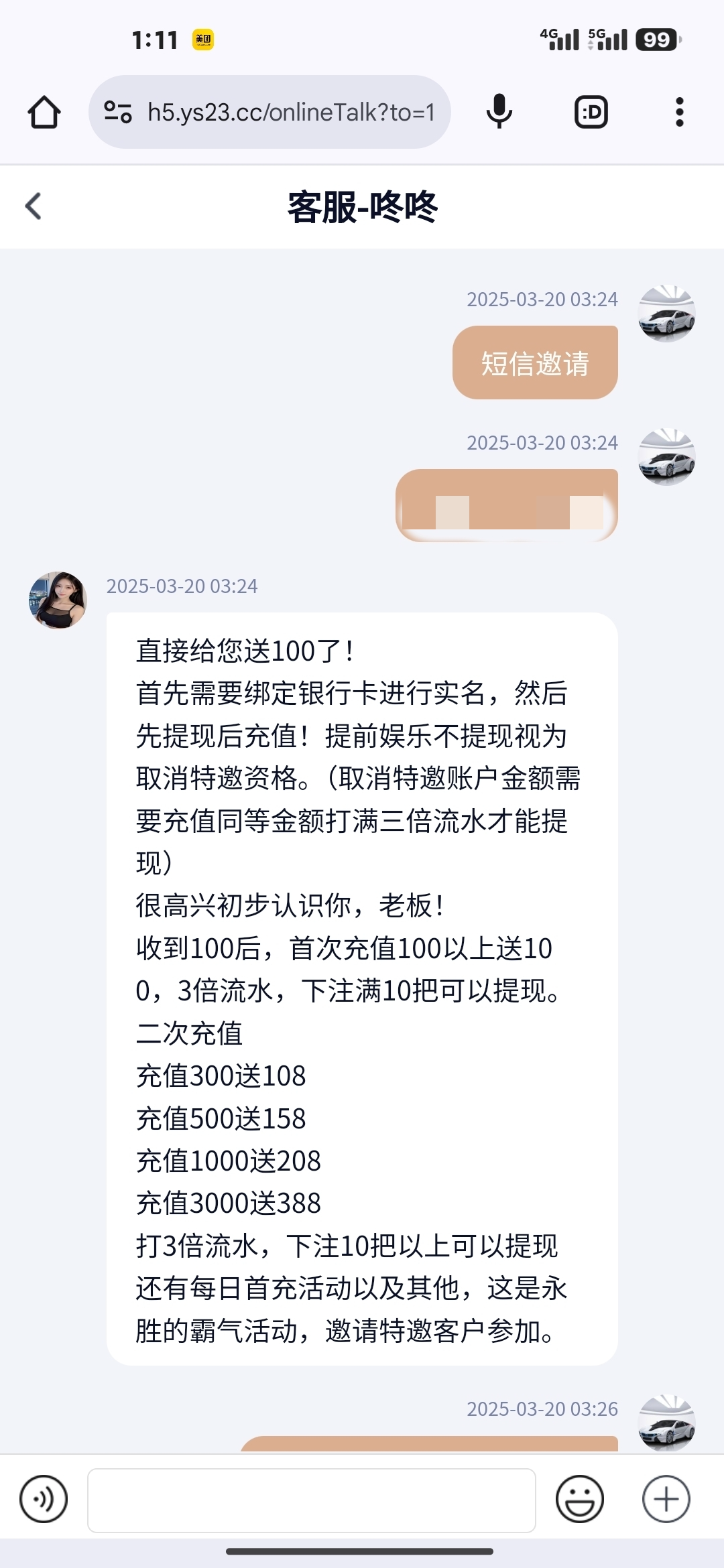
Task: Open the browser tab switcher
Action: (591, 112)
